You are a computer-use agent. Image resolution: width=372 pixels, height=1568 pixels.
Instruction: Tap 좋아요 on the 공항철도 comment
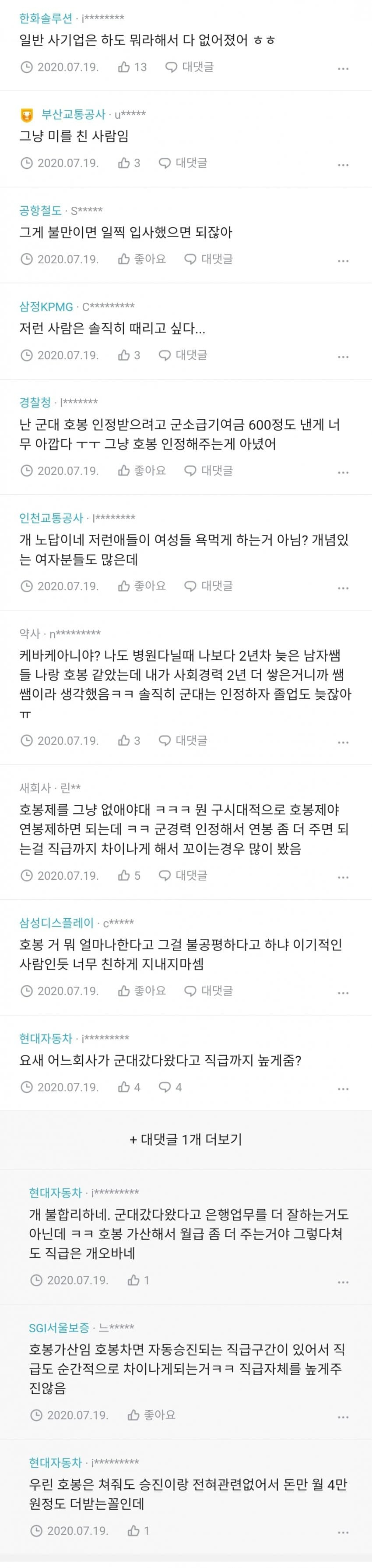point(142,259)
